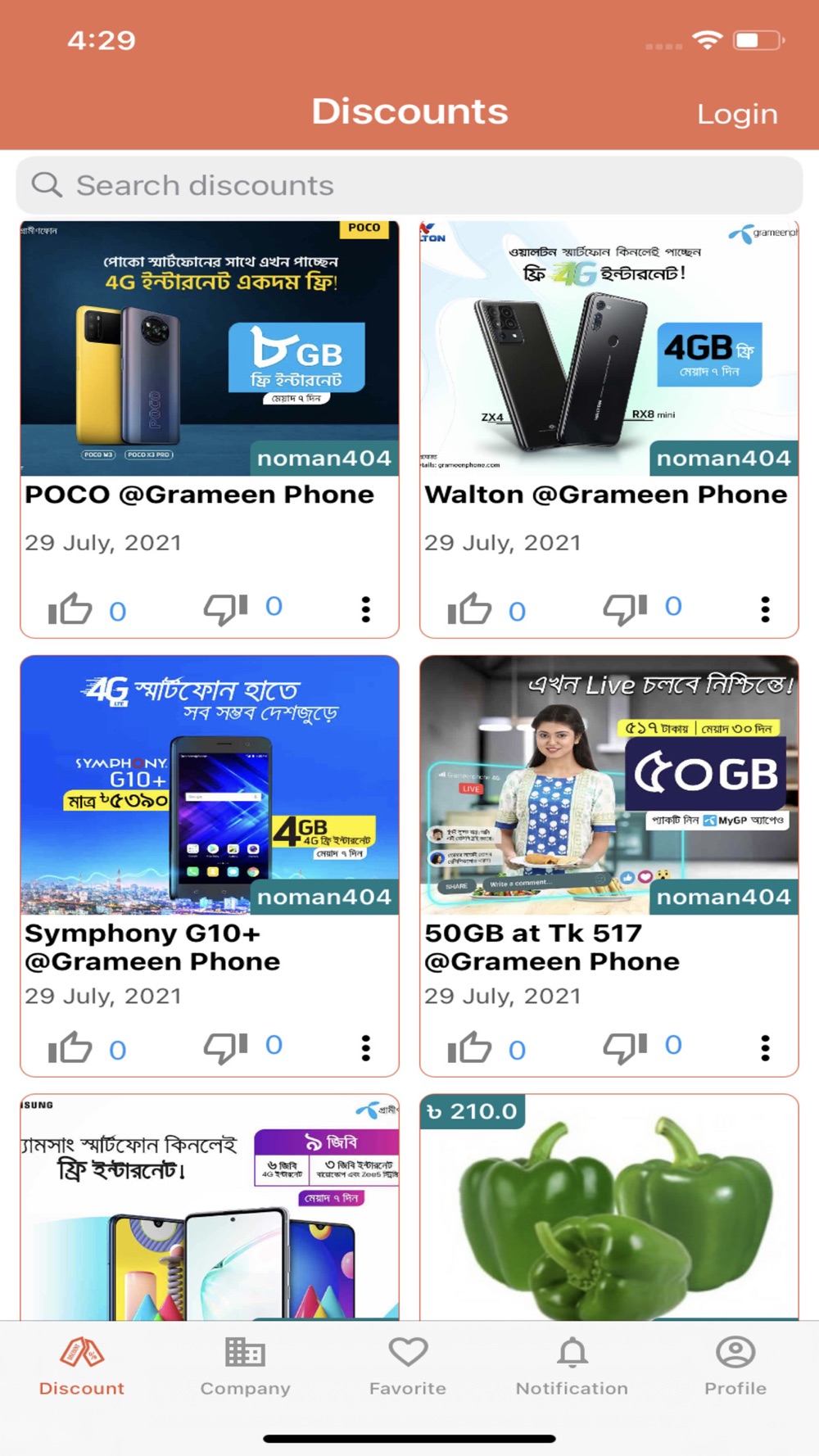This screenshot has height=1456, width=819.
Task: Open the POCO @Grameen Phone discount card
Action: [210, 350]
